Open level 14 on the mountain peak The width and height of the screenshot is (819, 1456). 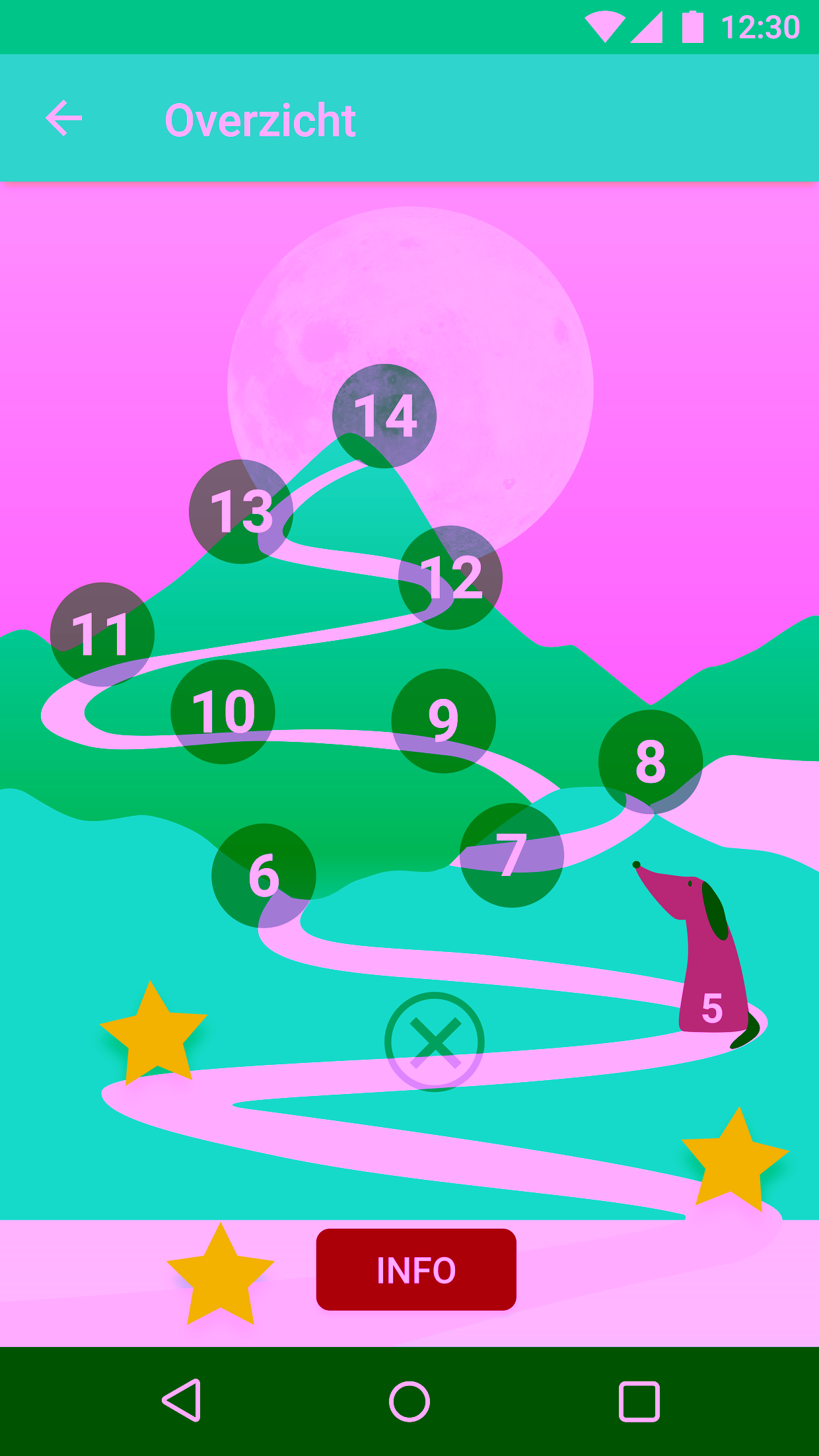click(384, 416)
